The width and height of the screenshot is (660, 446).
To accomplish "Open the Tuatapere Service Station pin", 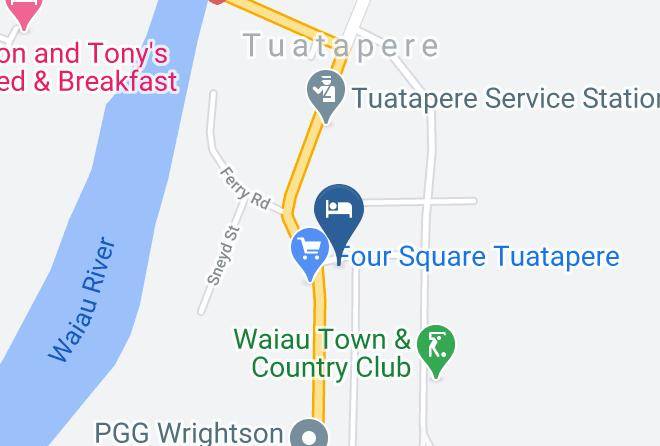I will click(325, 96).
